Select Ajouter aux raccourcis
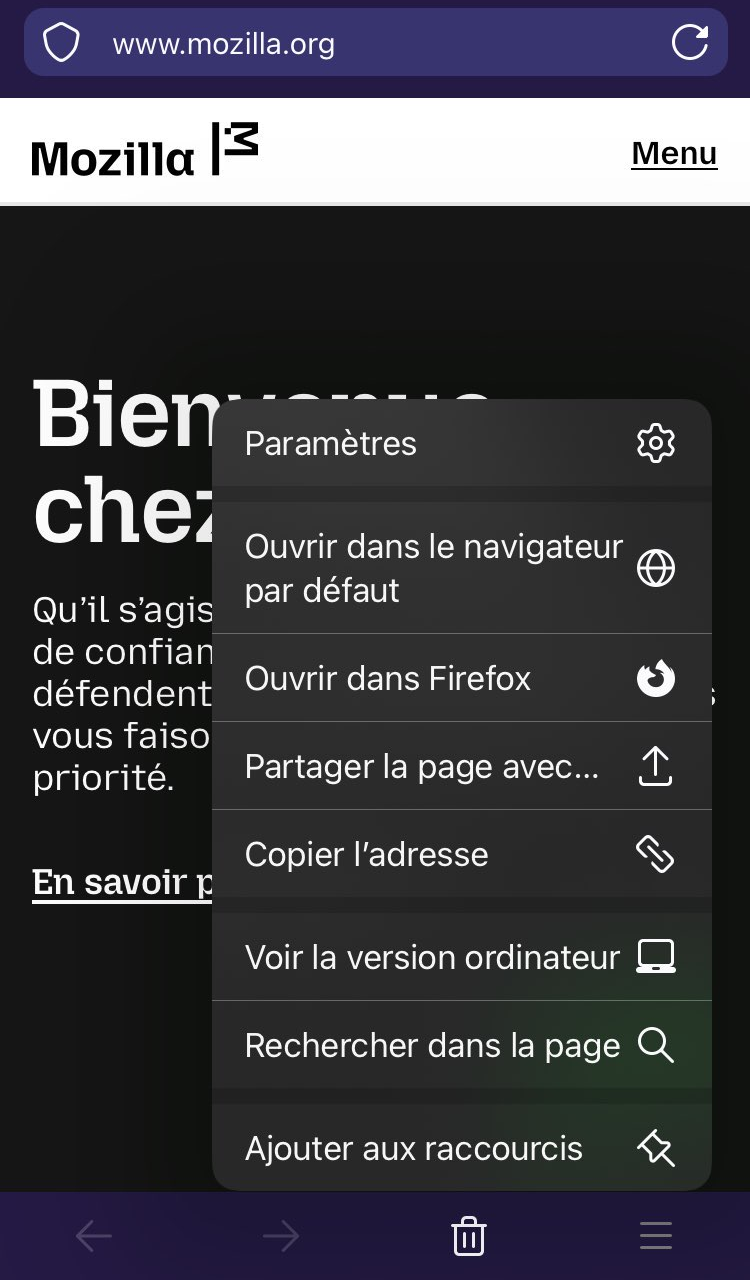Image resolution: width=750 pixels, height=1280 pixels. click(x=460, y=1148)
